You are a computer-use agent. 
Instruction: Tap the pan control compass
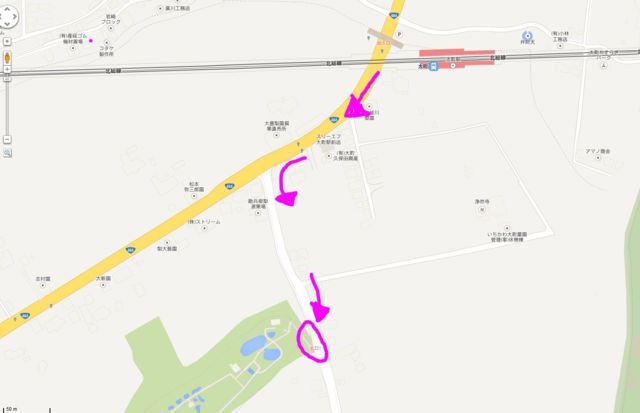point(7,17)
